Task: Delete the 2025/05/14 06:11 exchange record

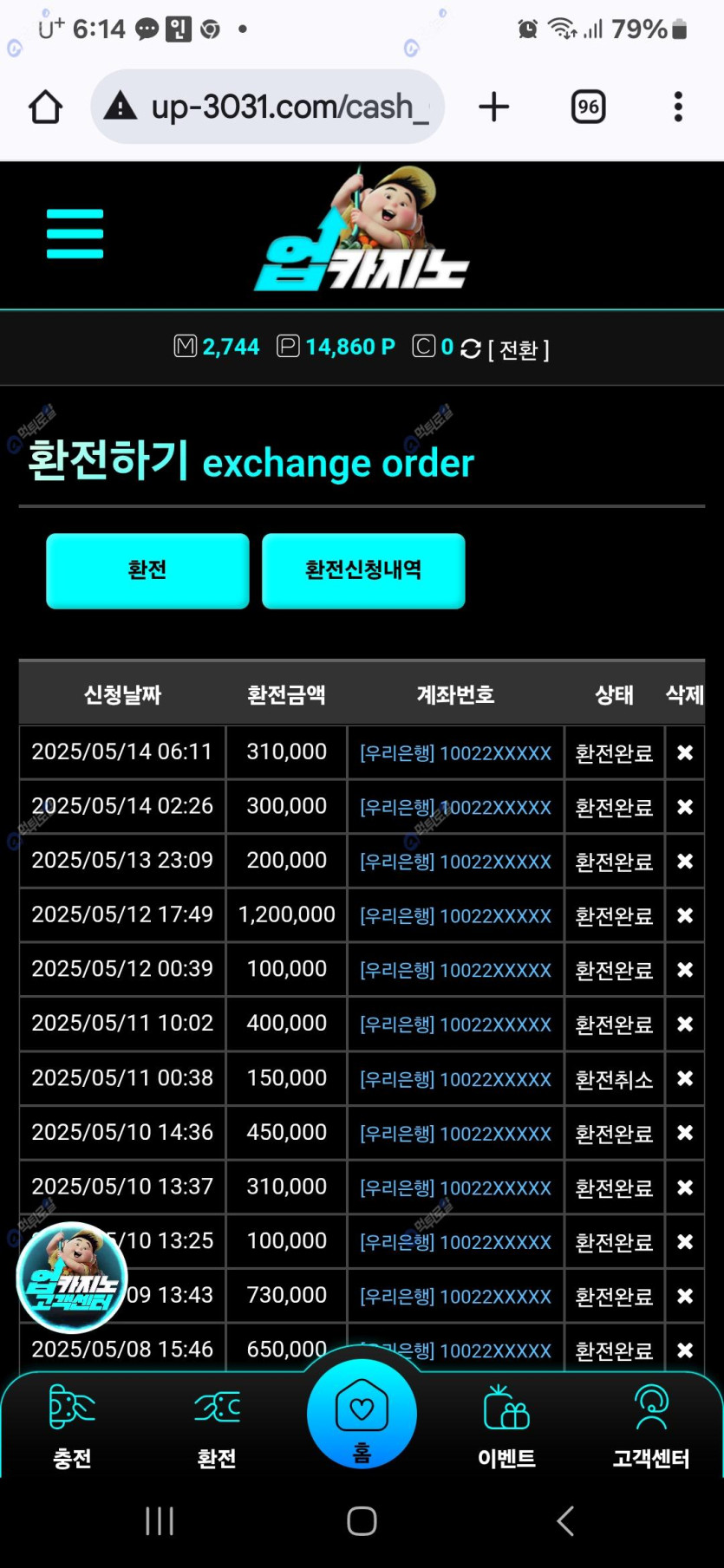Action: click(685, 753)
